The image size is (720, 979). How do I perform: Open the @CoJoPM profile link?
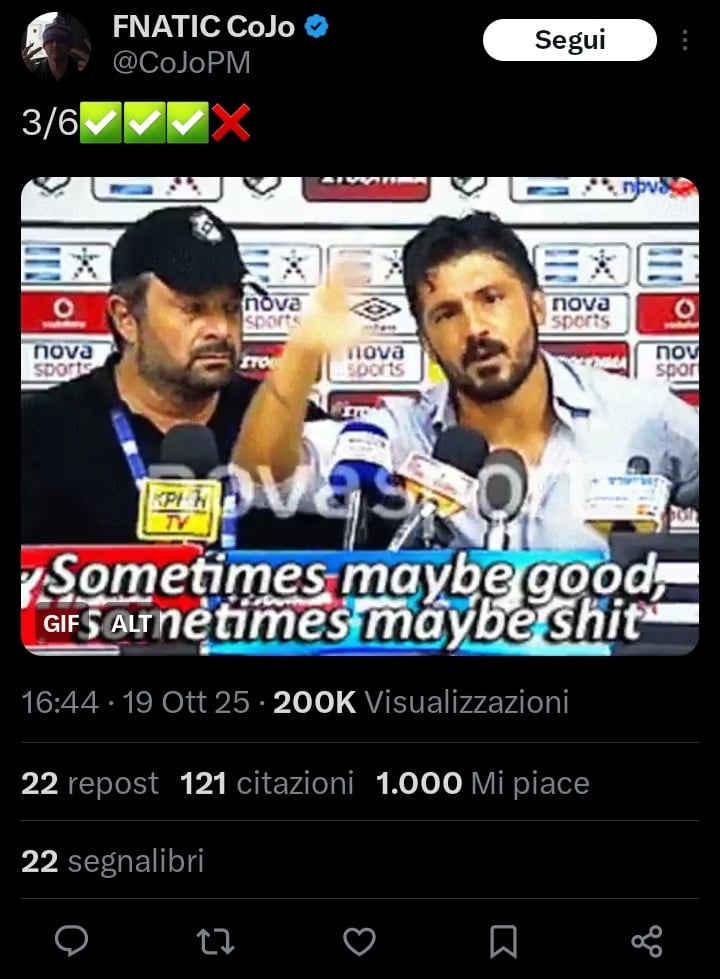pos(181,64)
